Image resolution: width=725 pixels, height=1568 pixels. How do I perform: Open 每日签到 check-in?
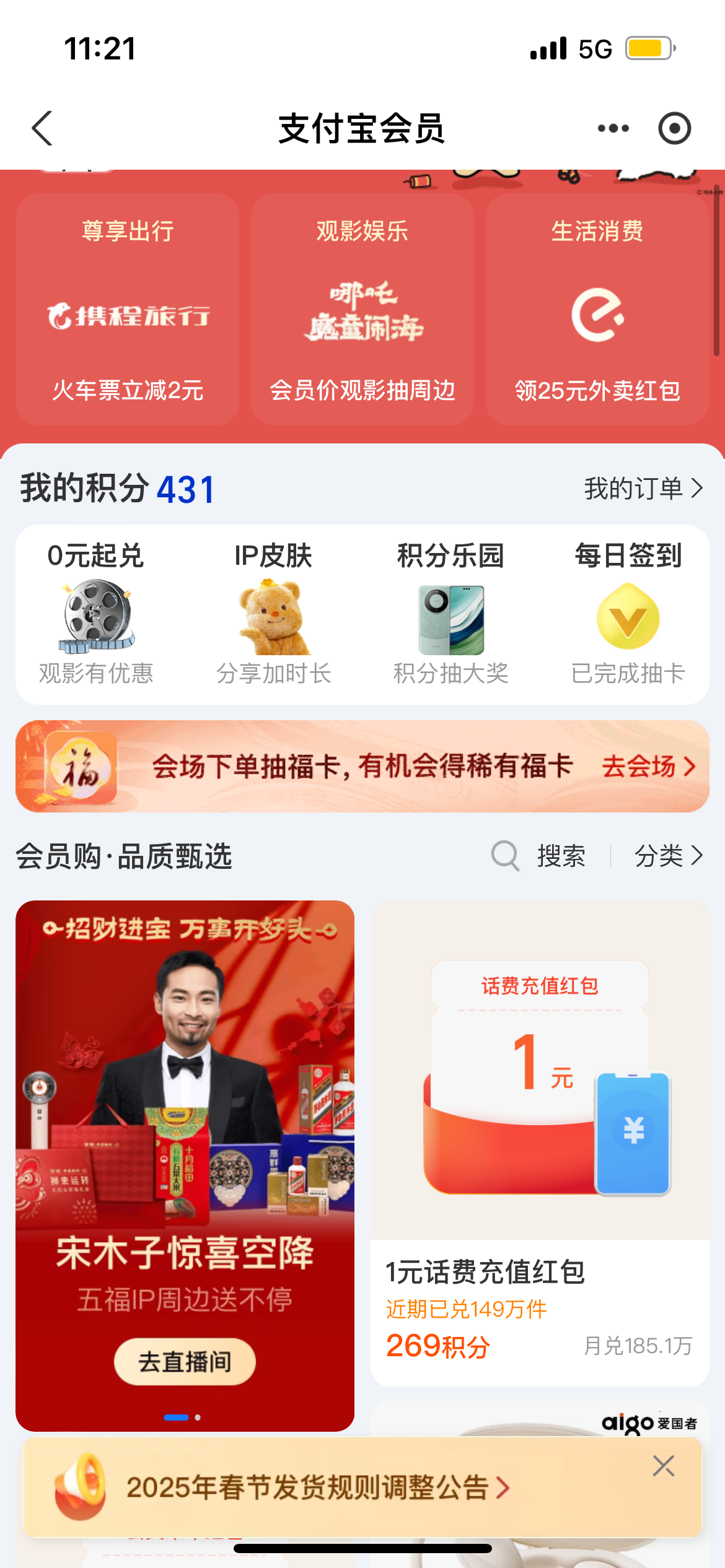[628, 613]
